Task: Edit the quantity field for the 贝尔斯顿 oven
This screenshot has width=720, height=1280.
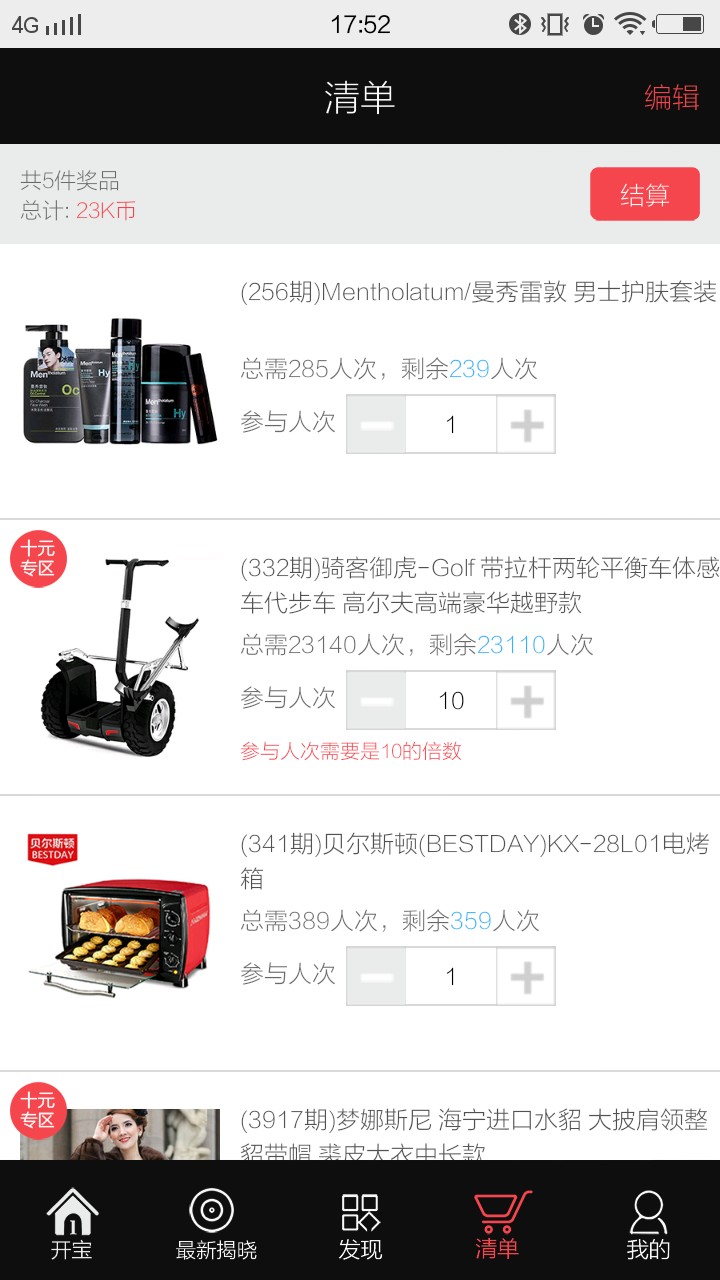Action: [451, 977]
